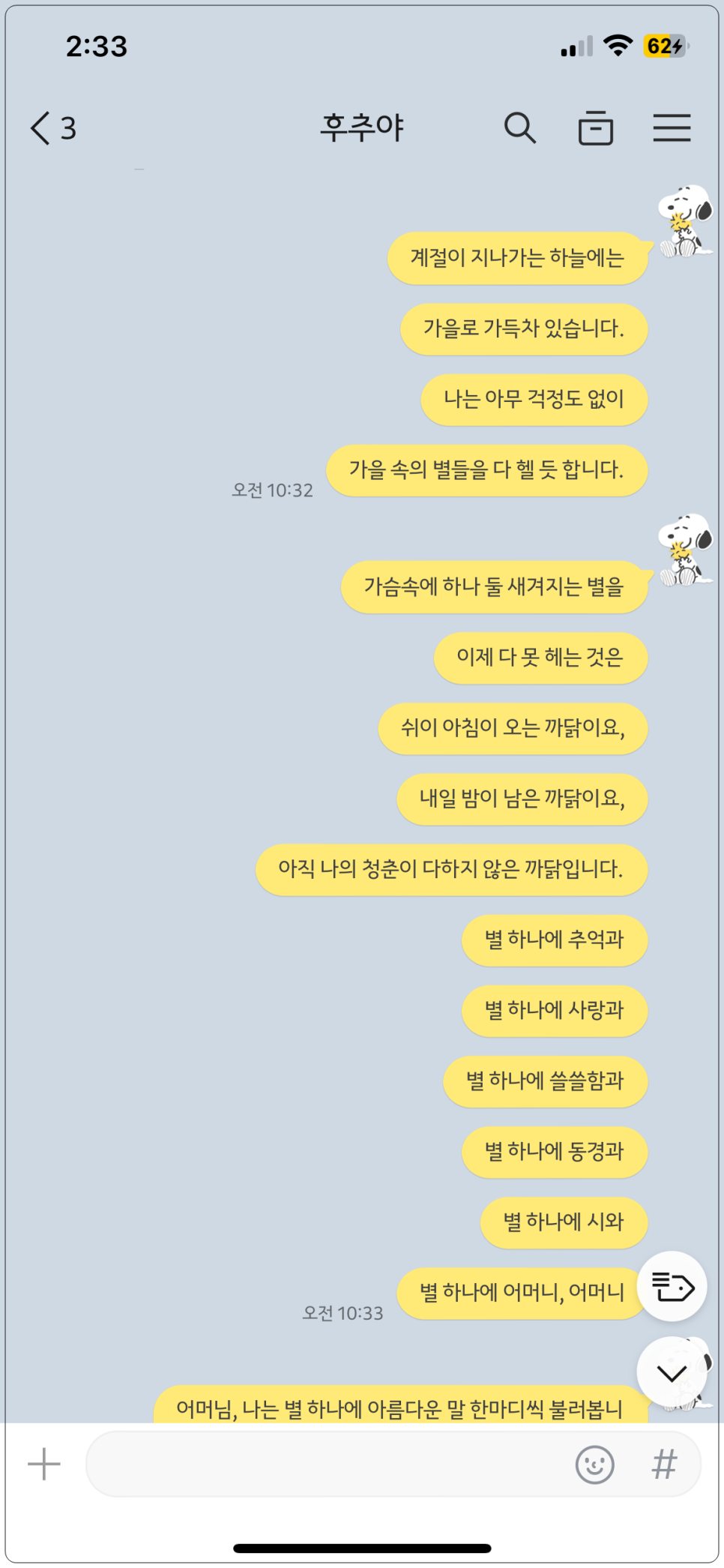
Task: Open the chat drawer calendar icon
Action: 596,127
